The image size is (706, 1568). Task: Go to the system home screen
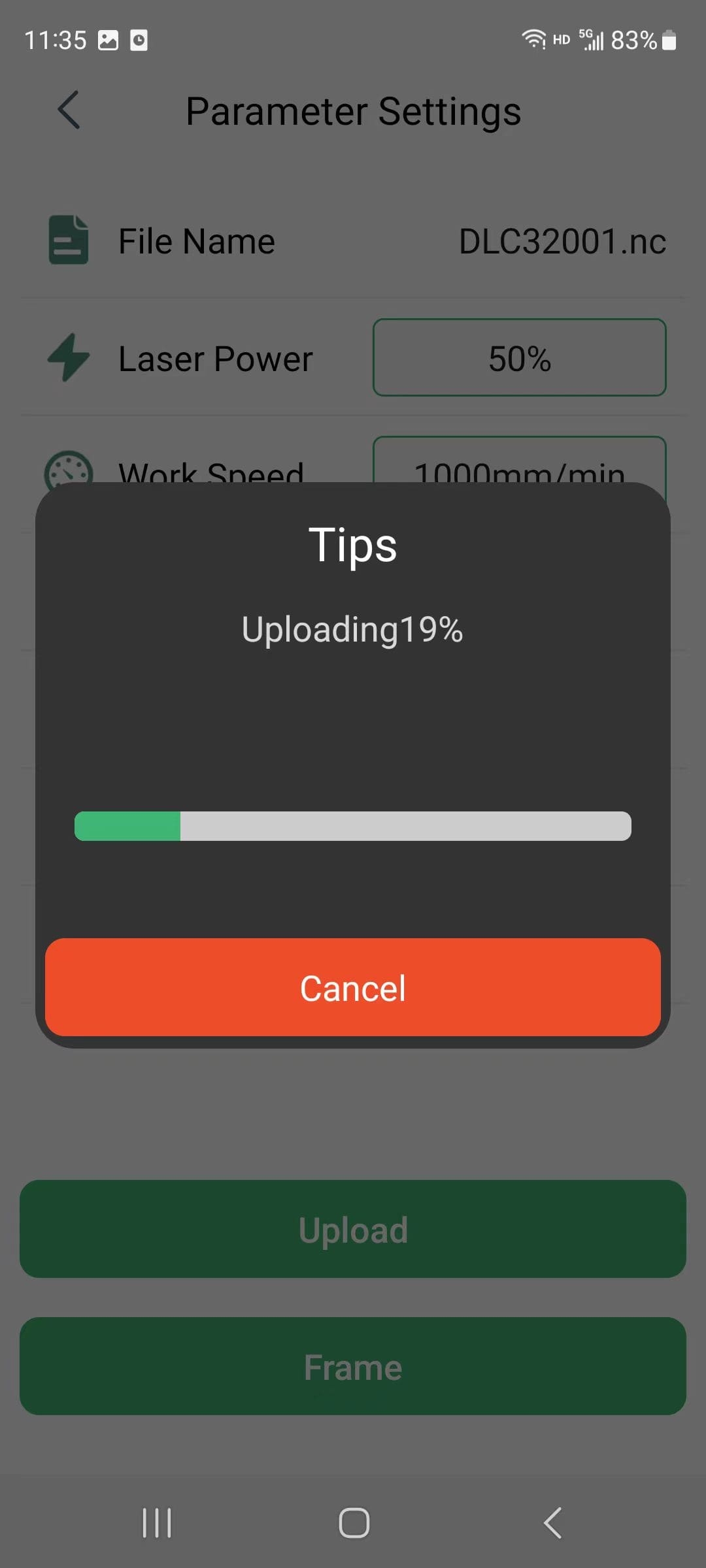(354, 1523)
